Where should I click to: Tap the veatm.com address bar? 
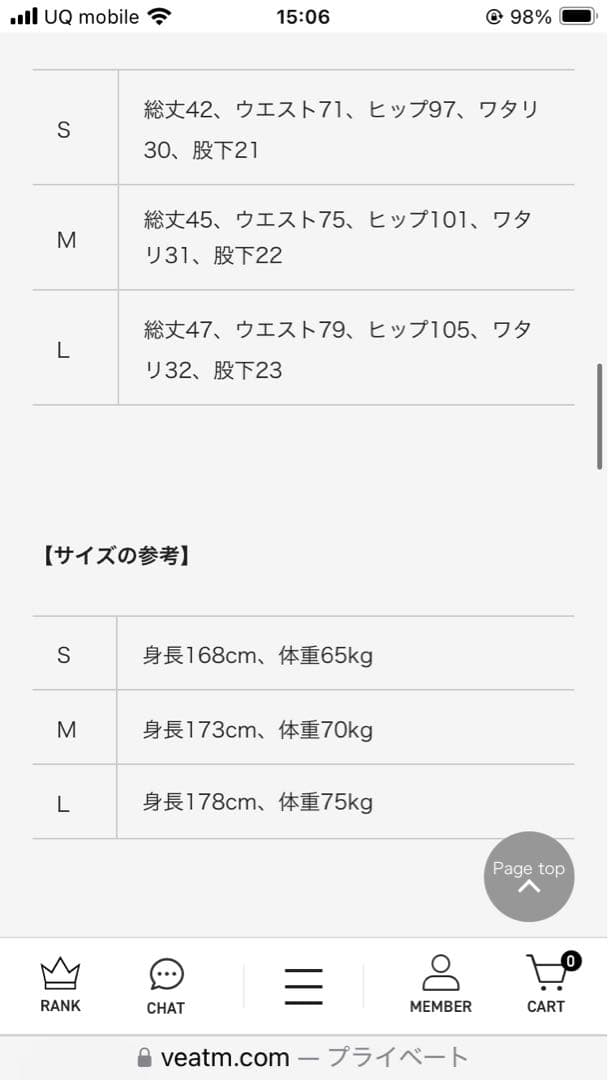(x=303, y=1057)
